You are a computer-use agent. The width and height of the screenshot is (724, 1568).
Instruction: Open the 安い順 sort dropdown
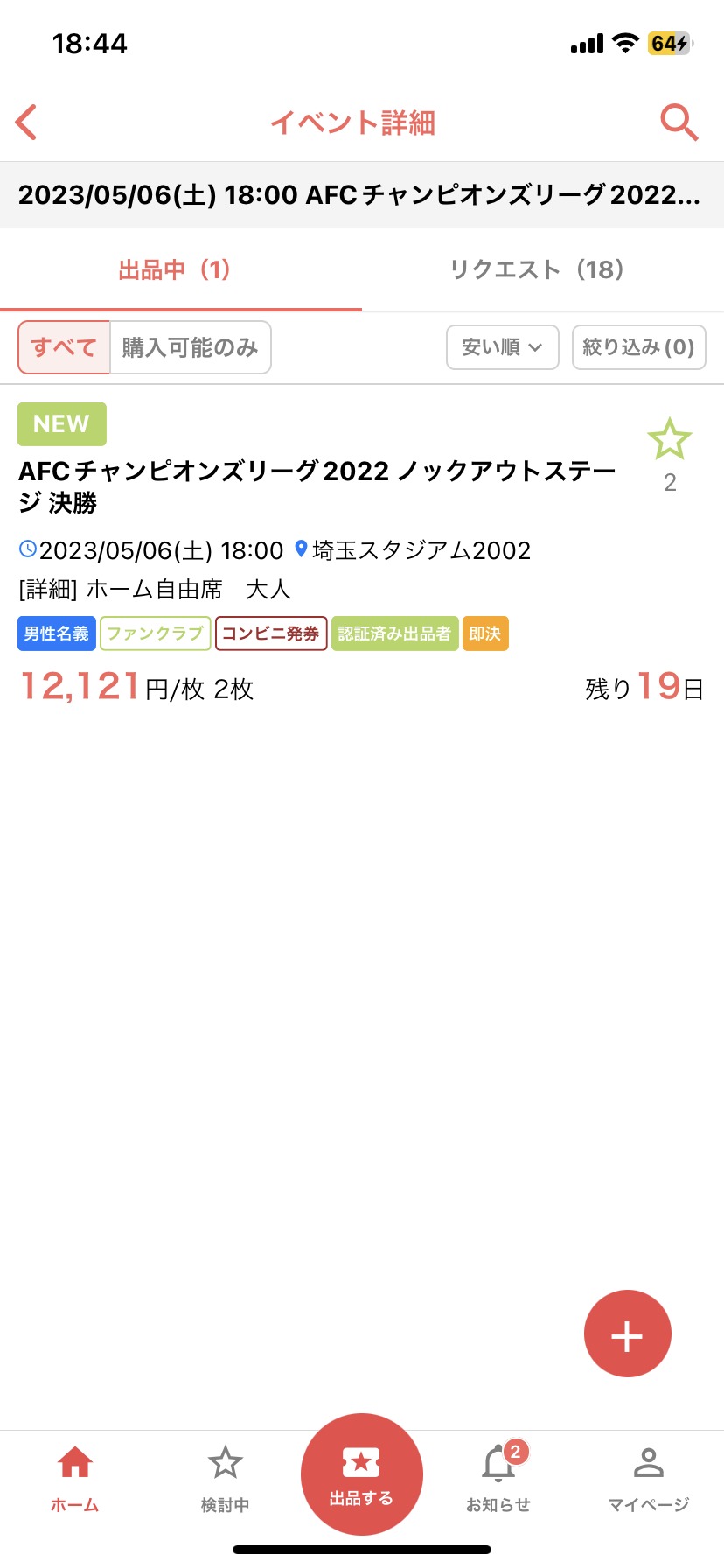[x=502, y=347]
